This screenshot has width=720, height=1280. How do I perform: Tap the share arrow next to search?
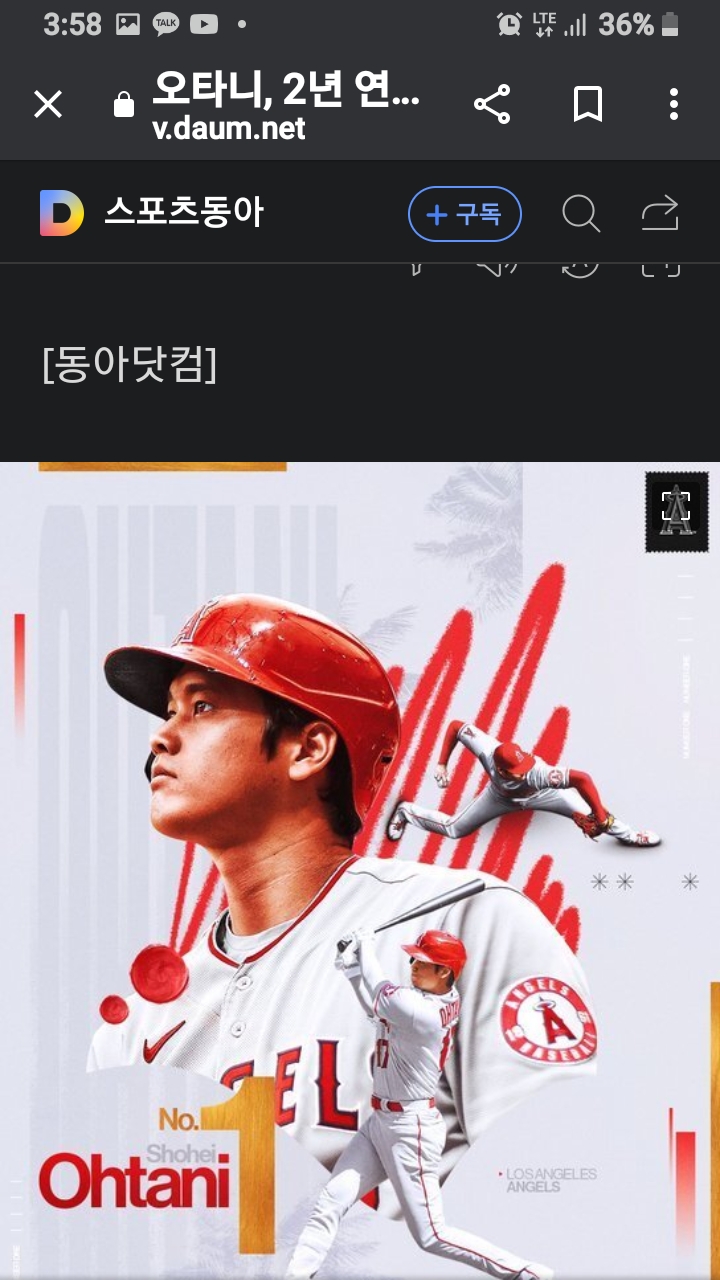(660, 213)
